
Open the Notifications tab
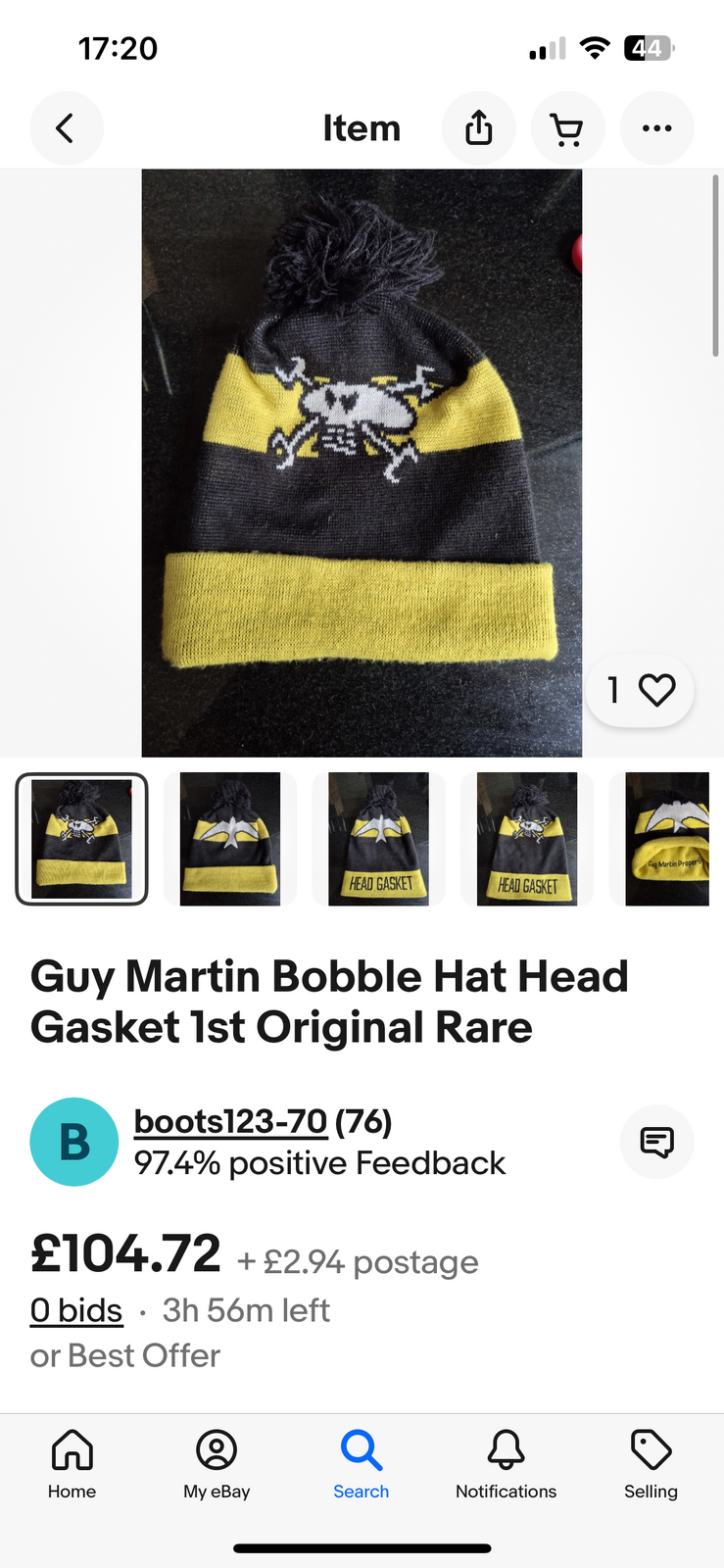[x=506, y=1464]
